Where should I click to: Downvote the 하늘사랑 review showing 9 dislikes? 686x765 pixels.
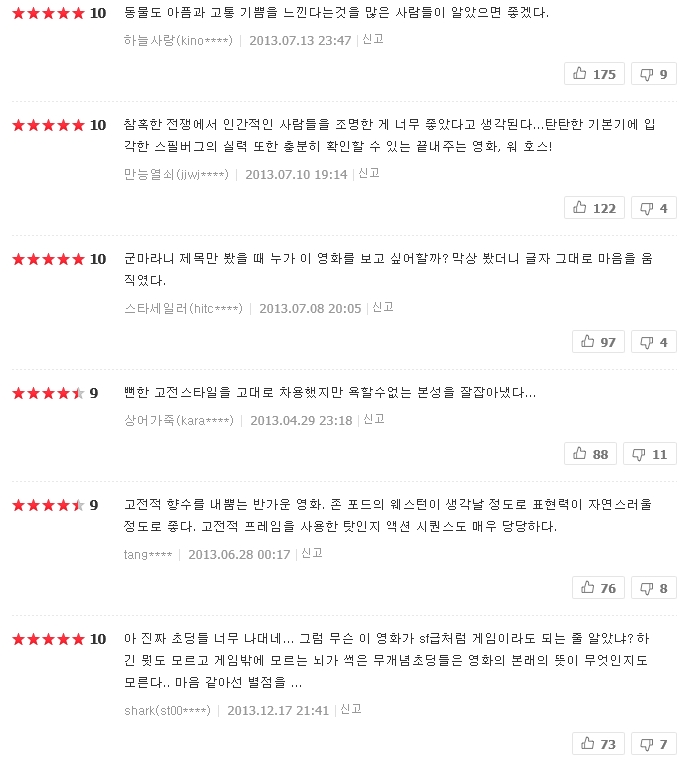(x=653, y=74)
